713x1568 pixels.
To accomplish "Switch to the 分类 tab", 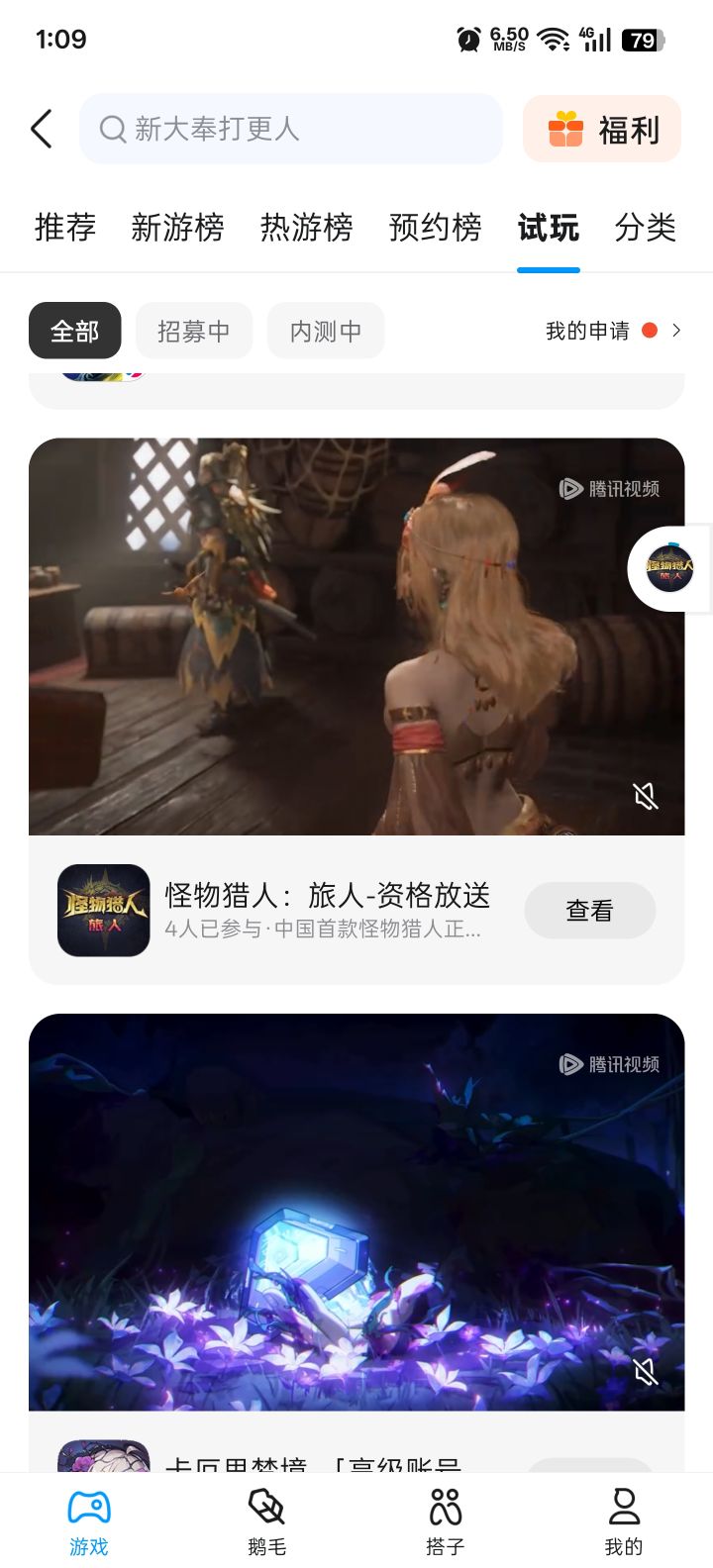I will 646,228.
